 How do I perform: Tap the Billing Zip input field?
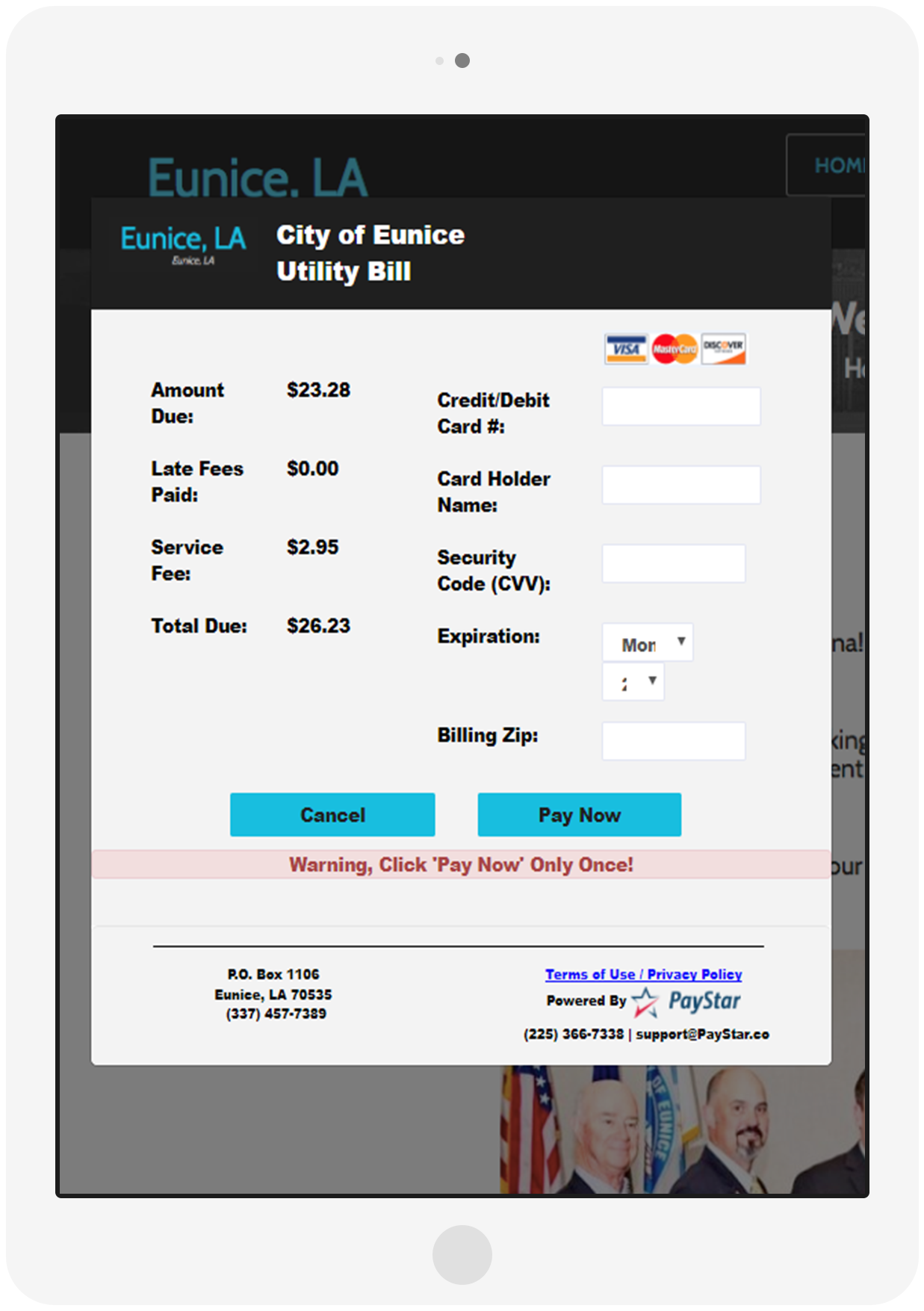[673, 741]
